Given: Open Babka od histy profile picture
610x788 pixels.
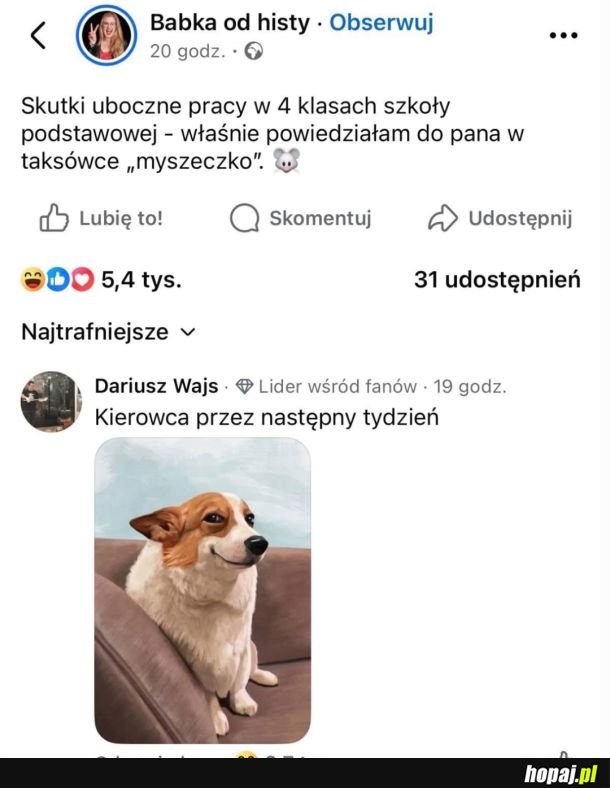Looking at the screenshot, I should [106, 35].
